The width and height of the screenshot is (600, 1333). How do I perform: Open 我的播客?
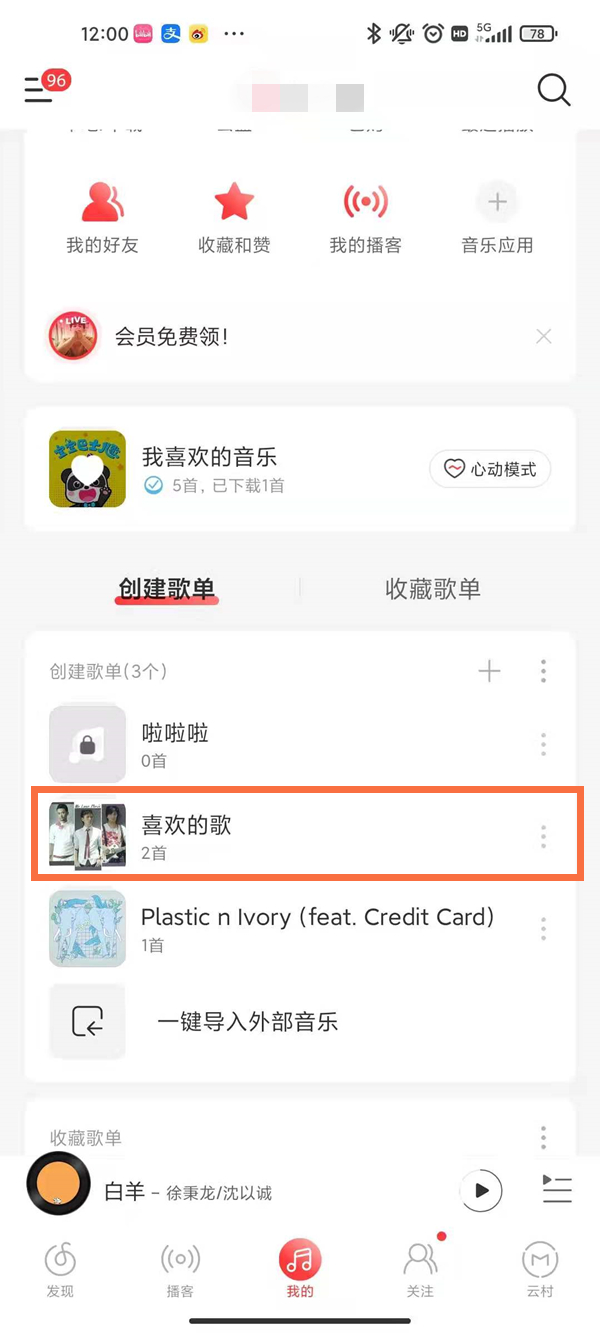(x=365, y=218)
